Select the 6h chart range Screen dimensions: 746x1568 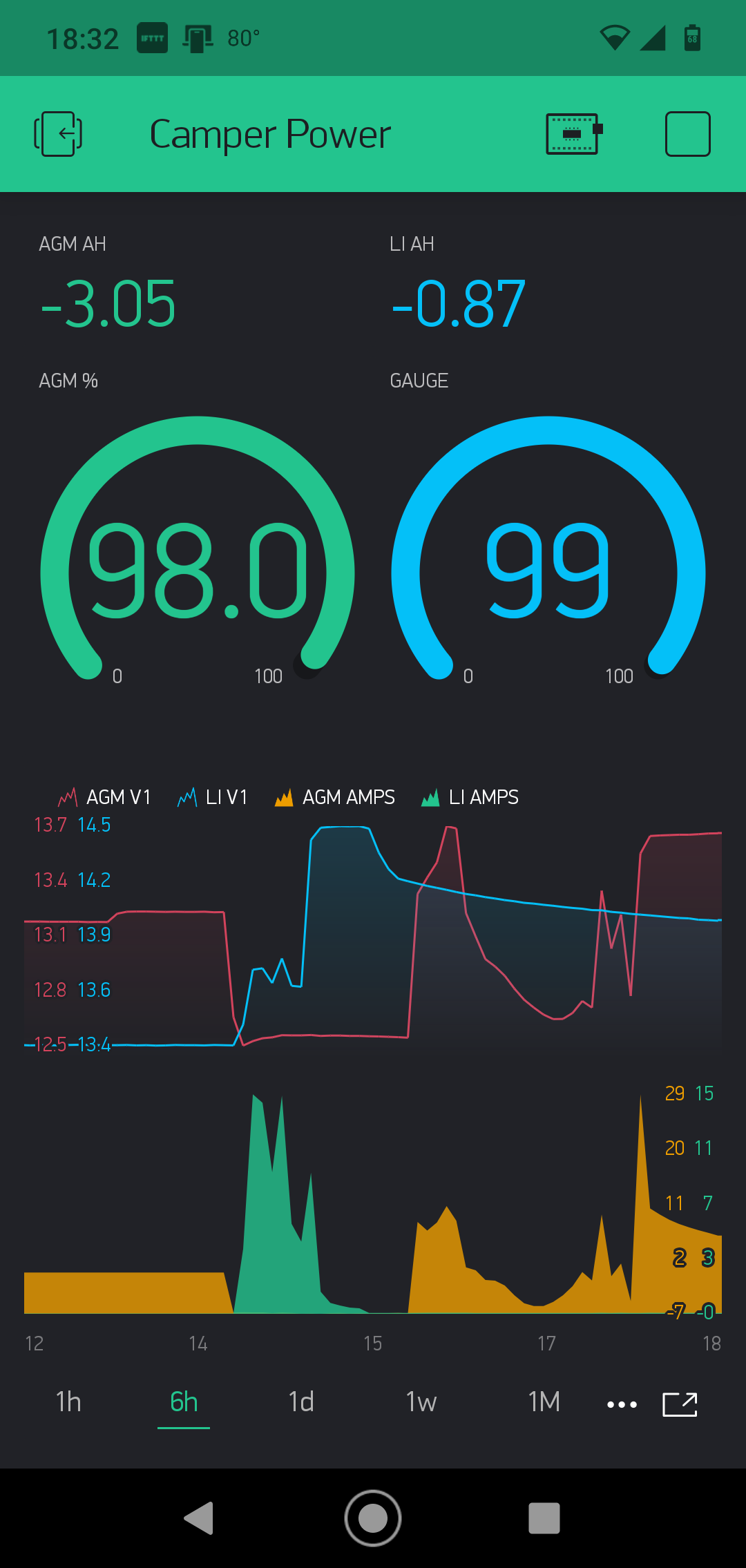pos(184,1402)
